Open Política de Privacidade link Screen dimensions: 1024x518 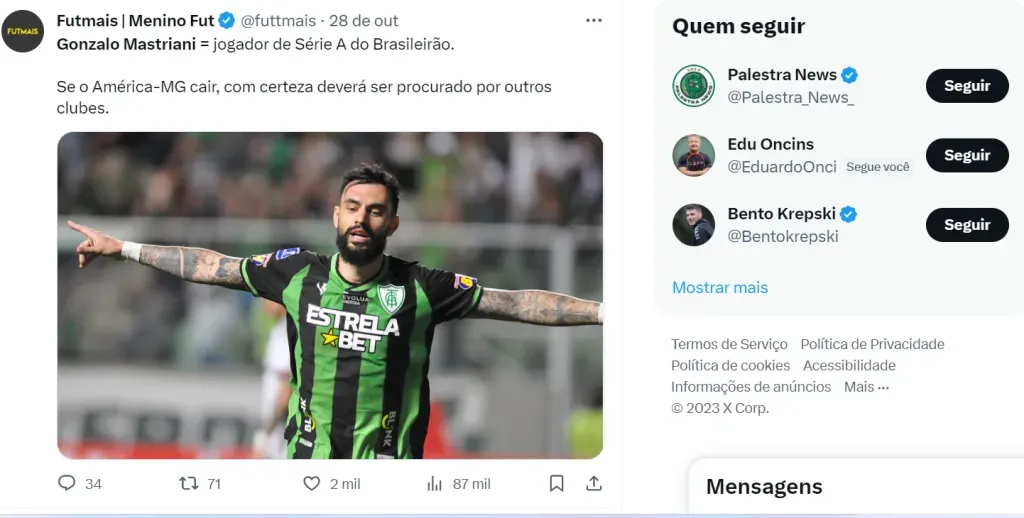[872, 344]
